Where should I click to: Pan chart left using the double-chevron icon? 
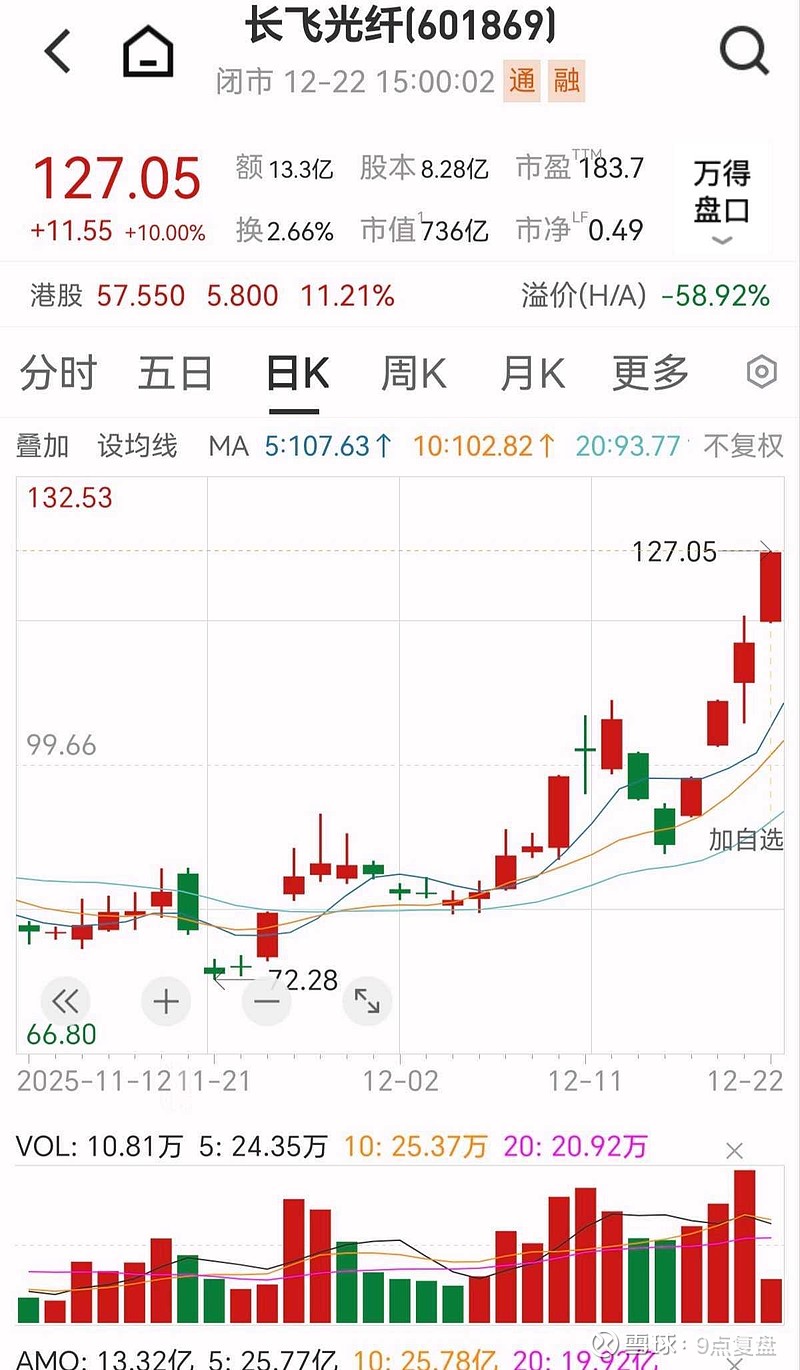(65, 1000)
